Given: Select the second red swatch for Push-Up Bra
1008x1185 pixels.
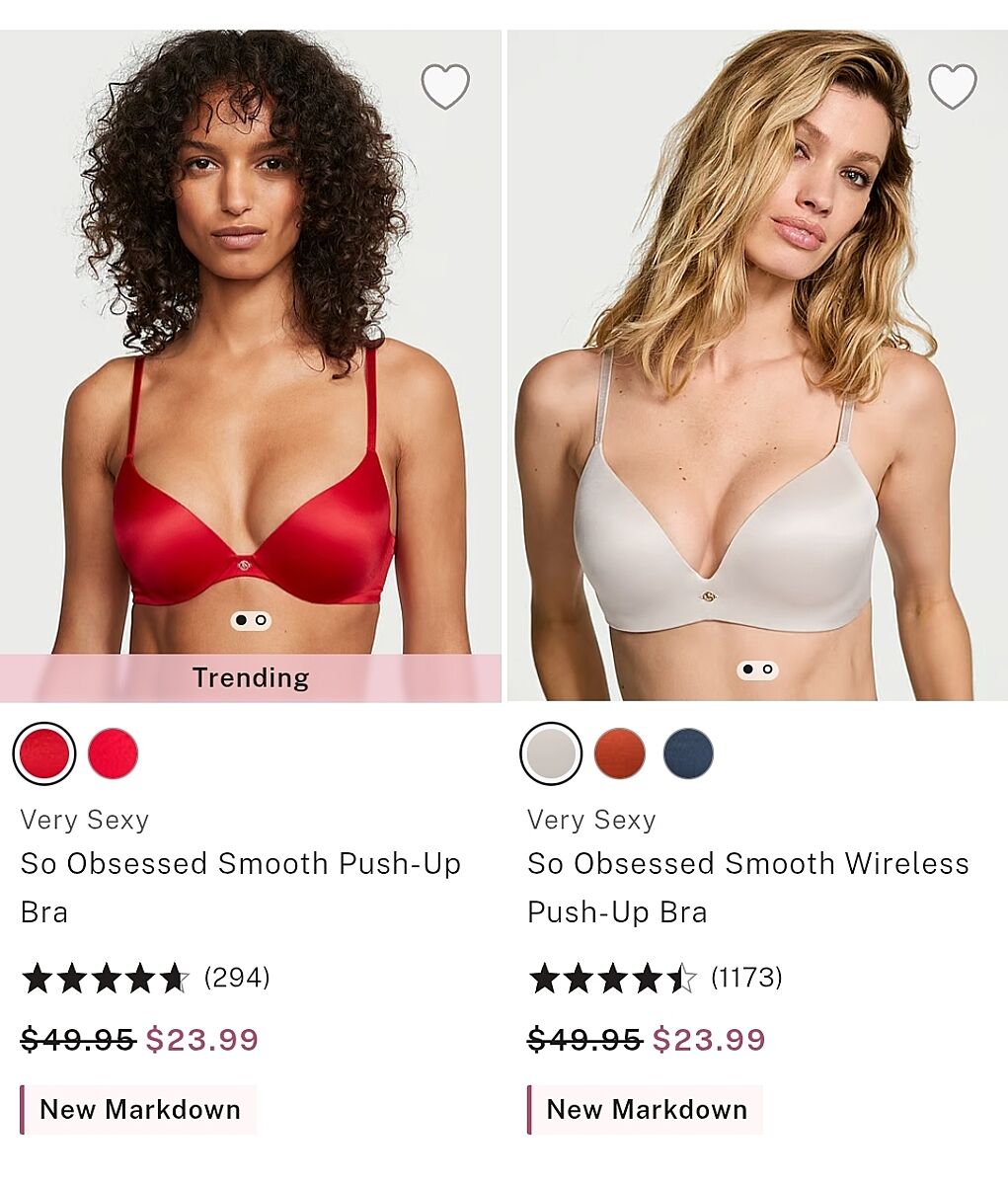Looking at the screenshot, I should click(113, 753).
